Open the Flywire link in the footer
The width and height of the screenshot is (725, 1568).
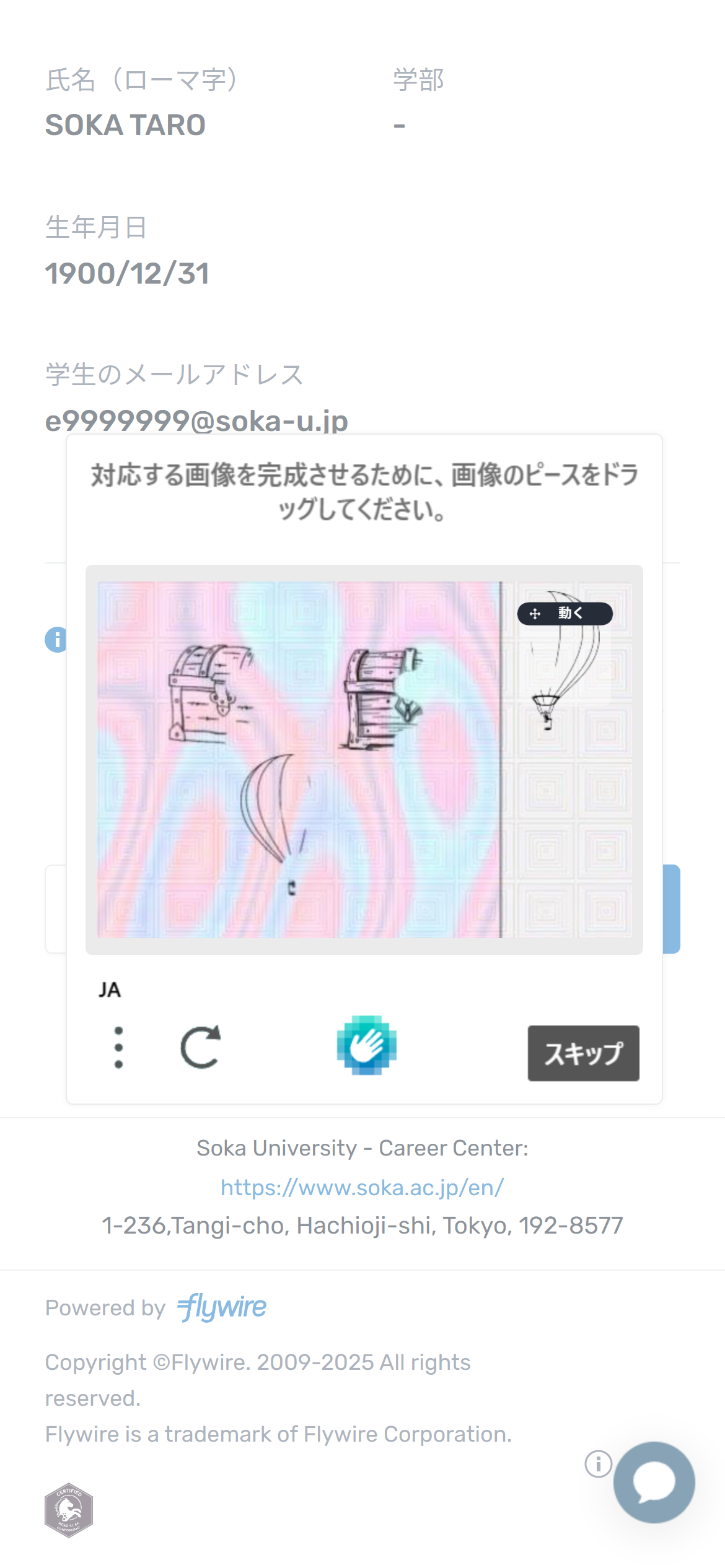tap(222, 1307)
